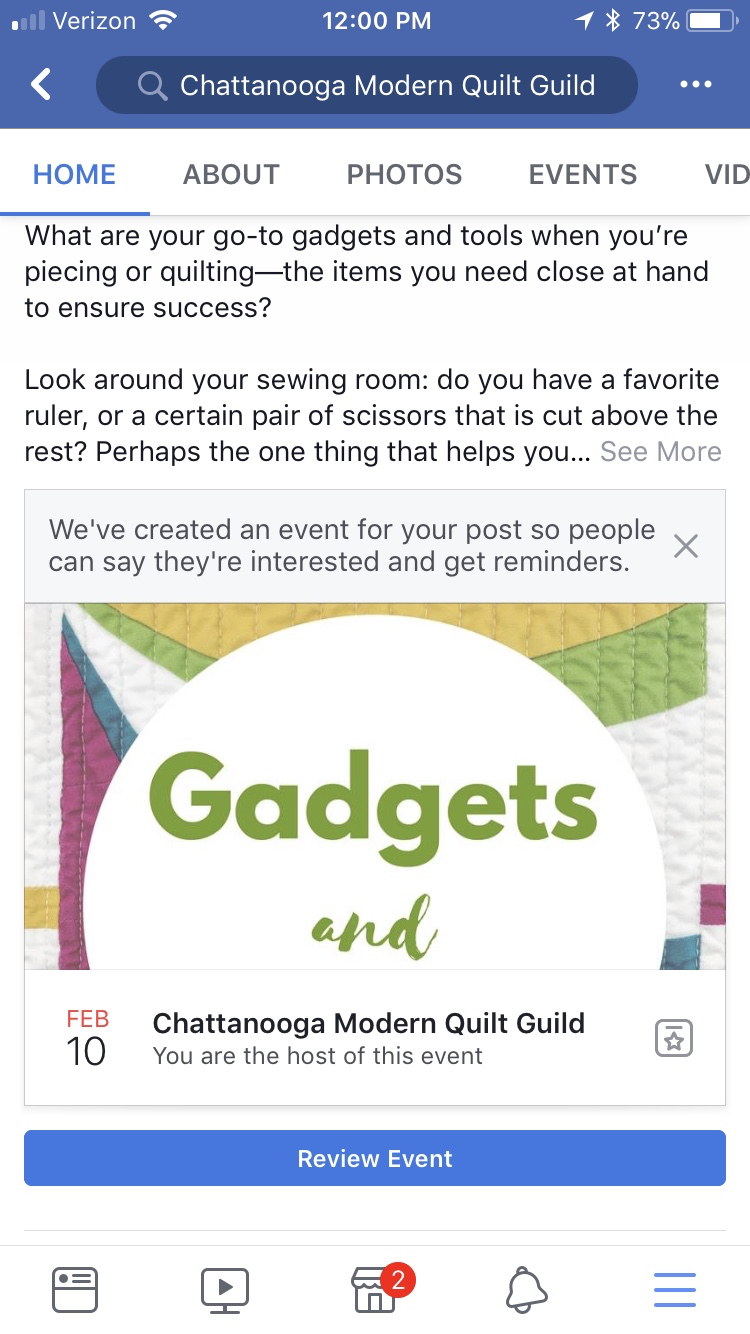Tap the Chattanooga Modern Quilt Guild search field

point(366,85)
